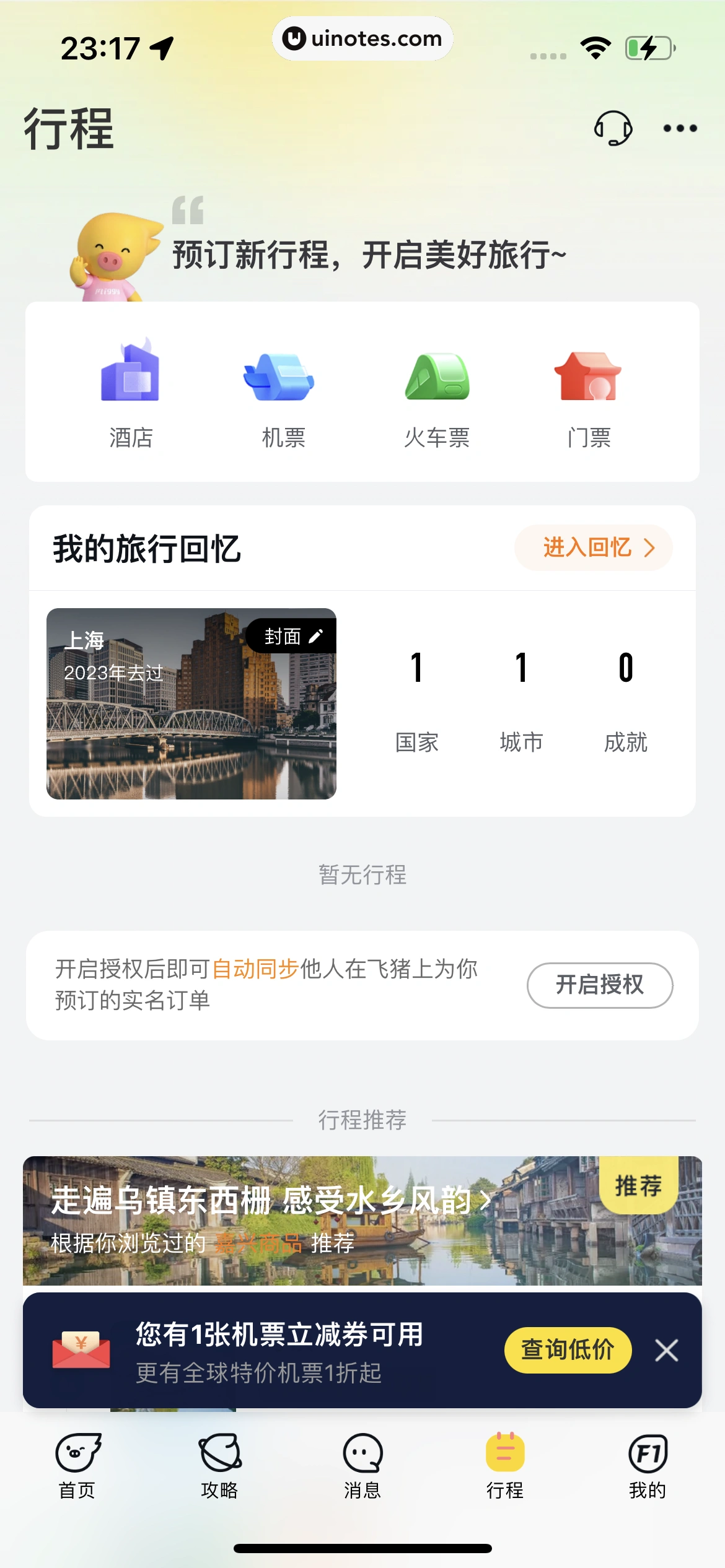The image size is (725, 1568).
Task: Open 门票 attraction tickets
Action: [589, 394]
